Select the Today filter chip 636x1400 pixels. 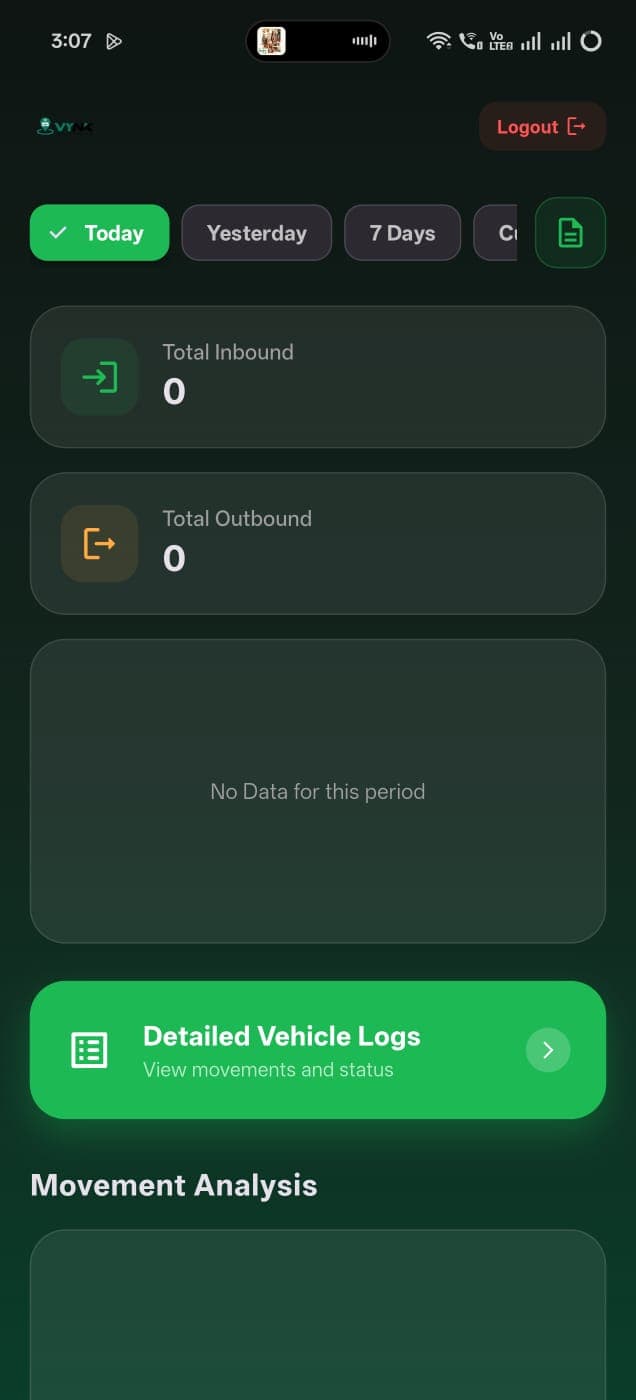click(x=100, y=233)
